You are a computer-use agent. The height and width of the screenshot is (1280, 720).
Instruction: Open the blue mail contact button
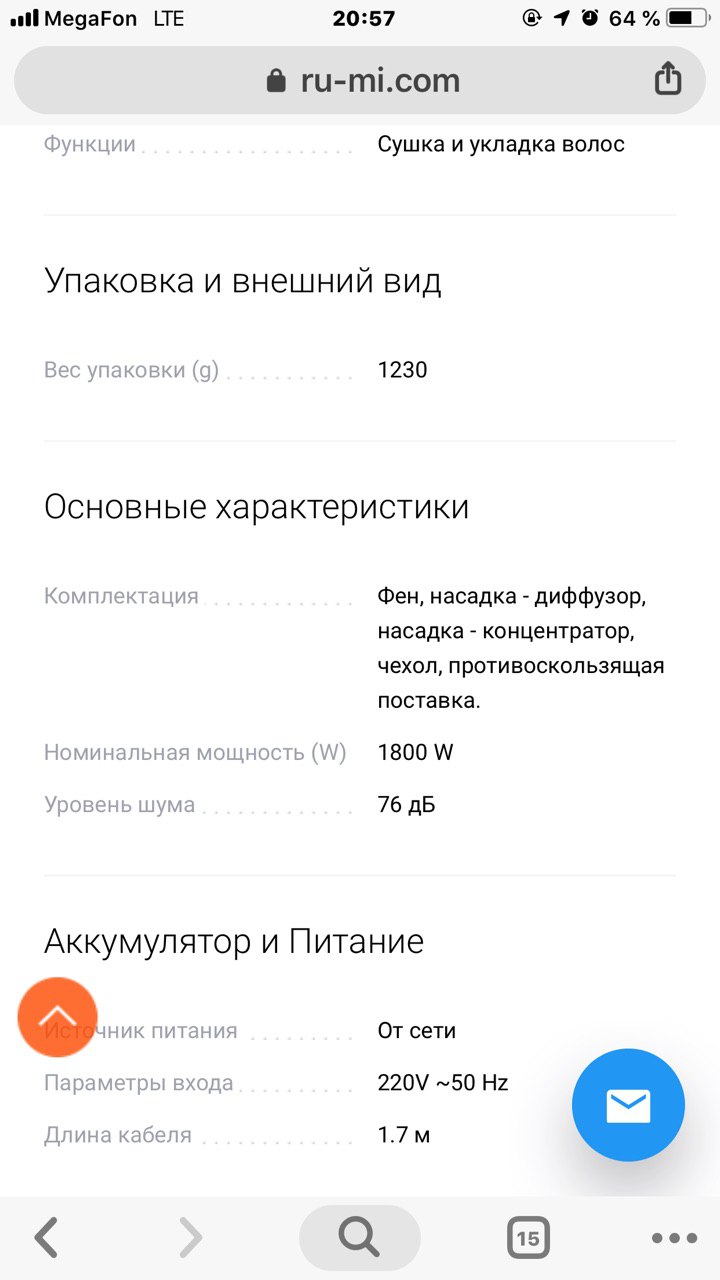coord(628,1105)
